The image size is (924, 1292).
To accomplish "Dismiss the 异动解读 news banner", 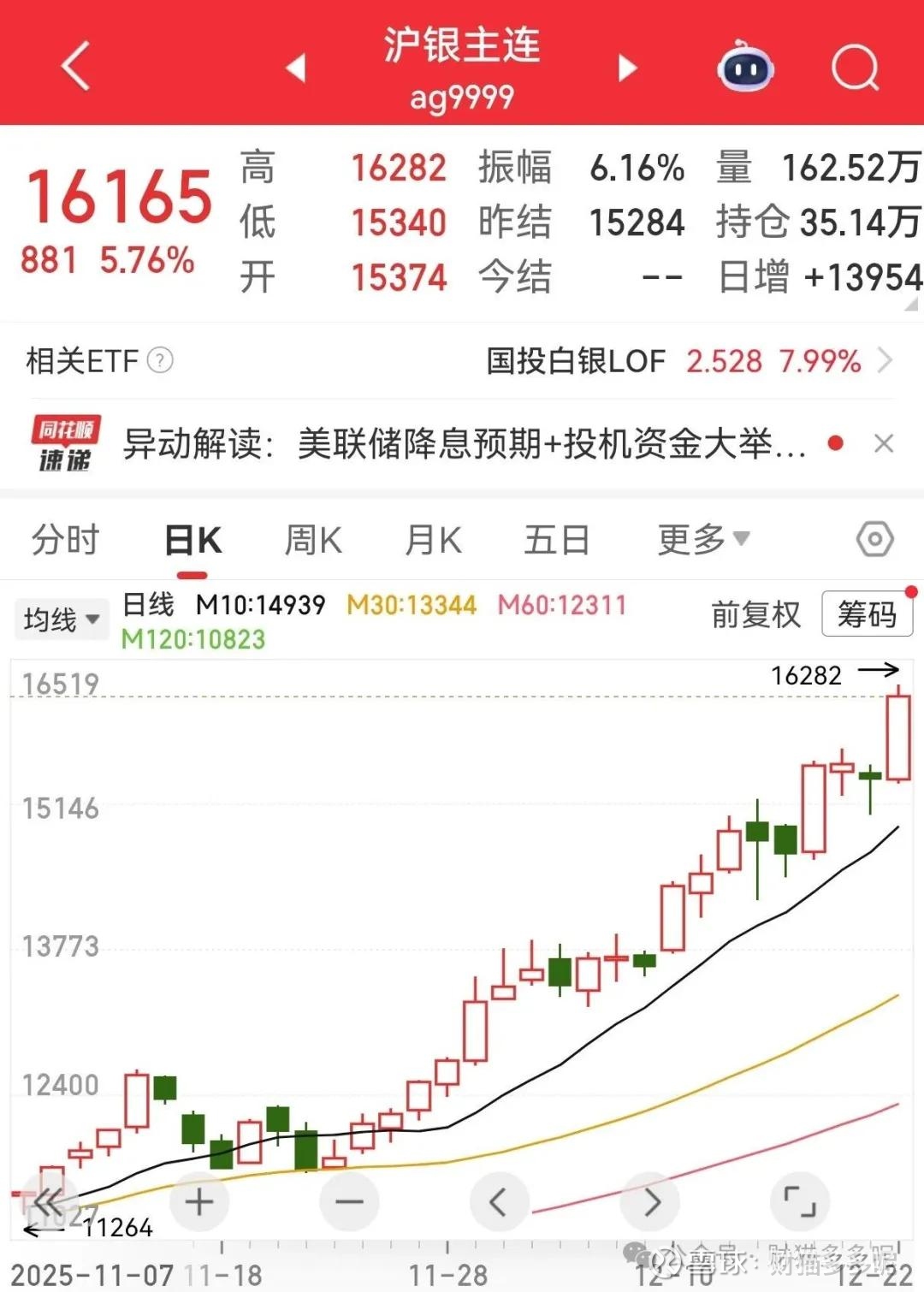I will pyautogui.click(x=885, y=443).
